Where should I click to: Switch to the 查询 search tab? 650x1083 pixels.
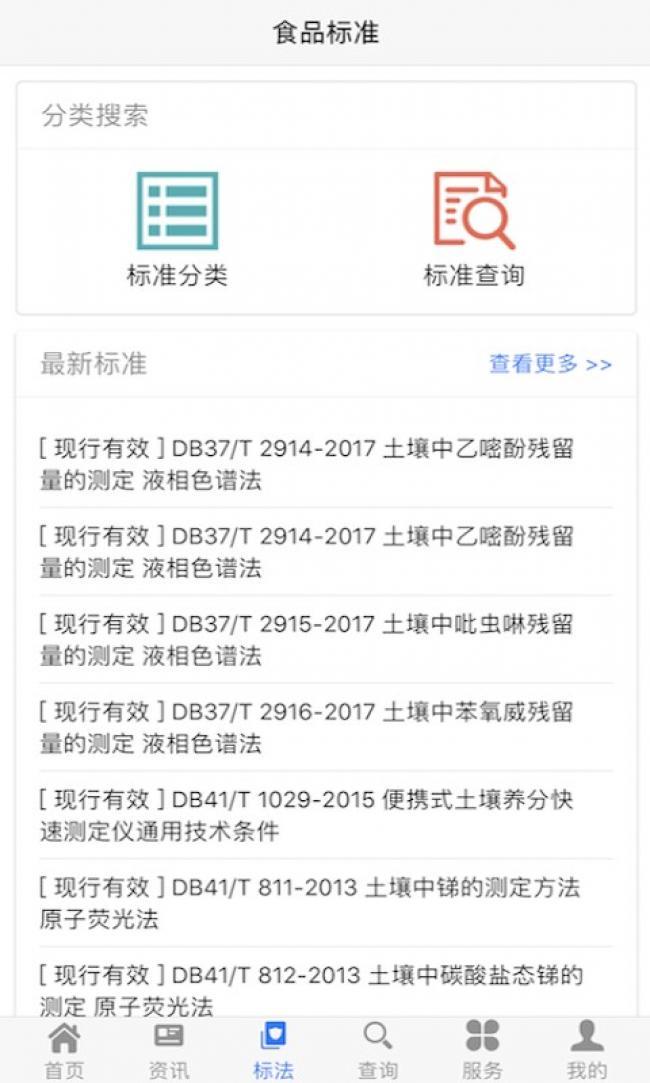pyautogui.click(x=378, y=1050)
